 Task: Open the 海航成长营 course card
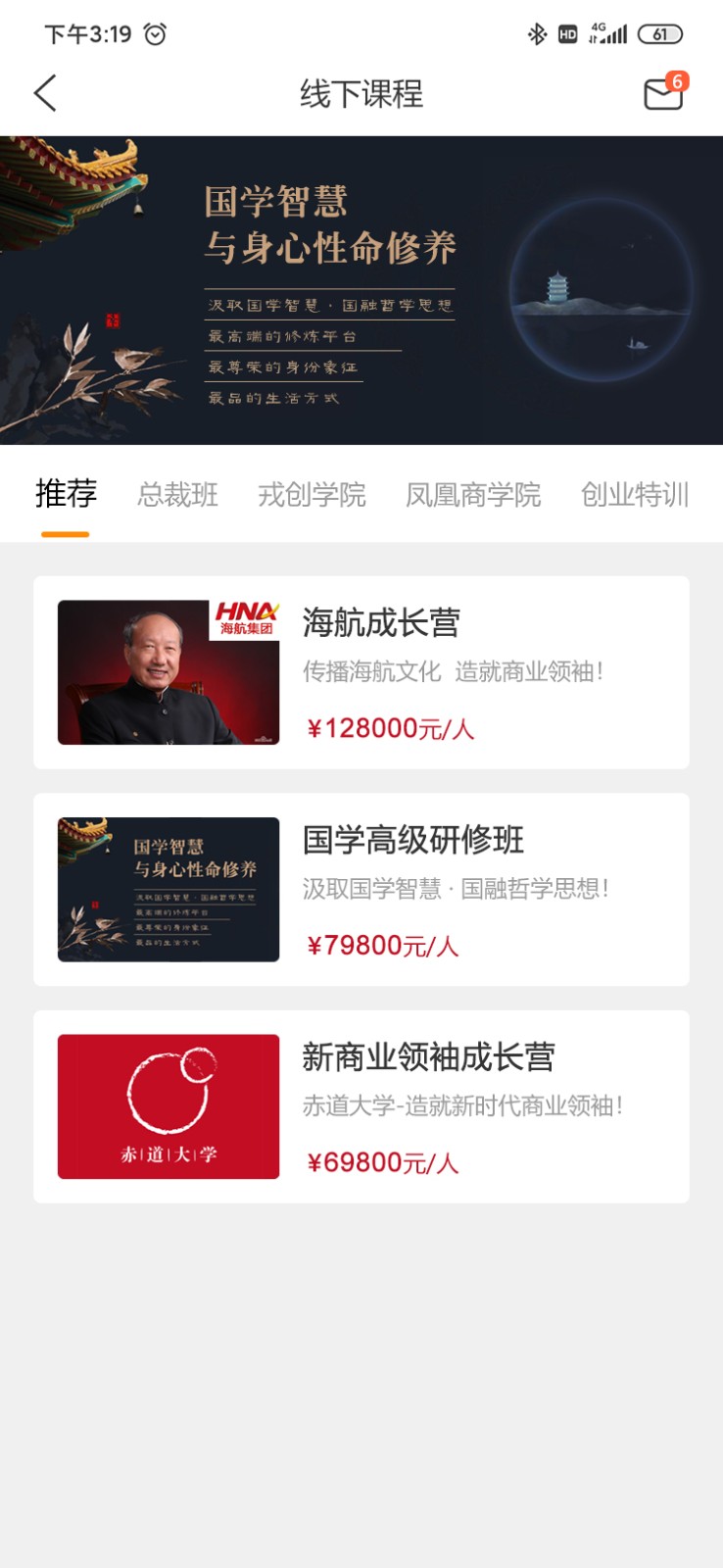pos(361,672)
